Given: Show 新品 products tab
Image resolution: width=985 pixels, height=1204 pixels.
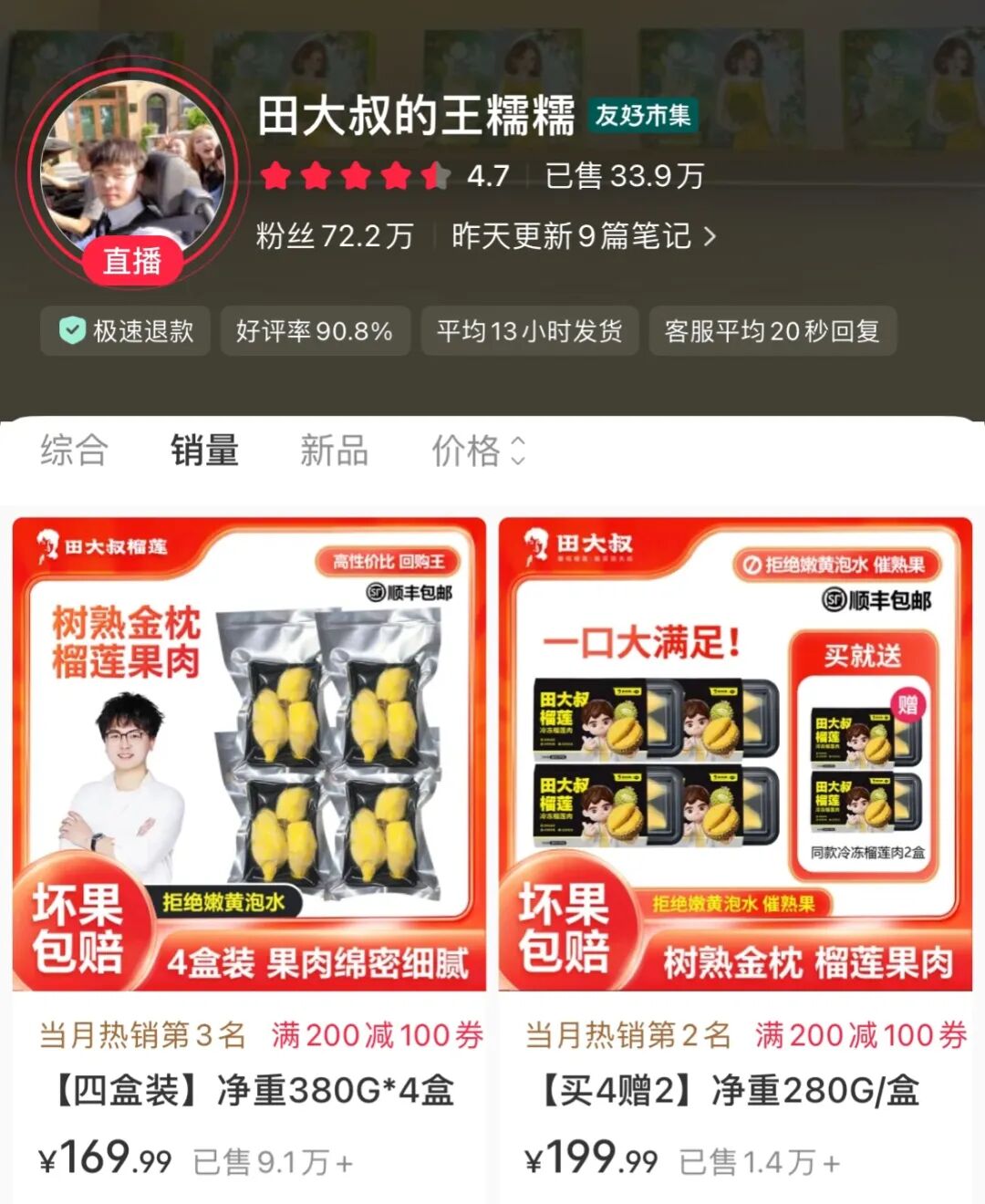Looking at the screenshot, I should coord(334,451).
